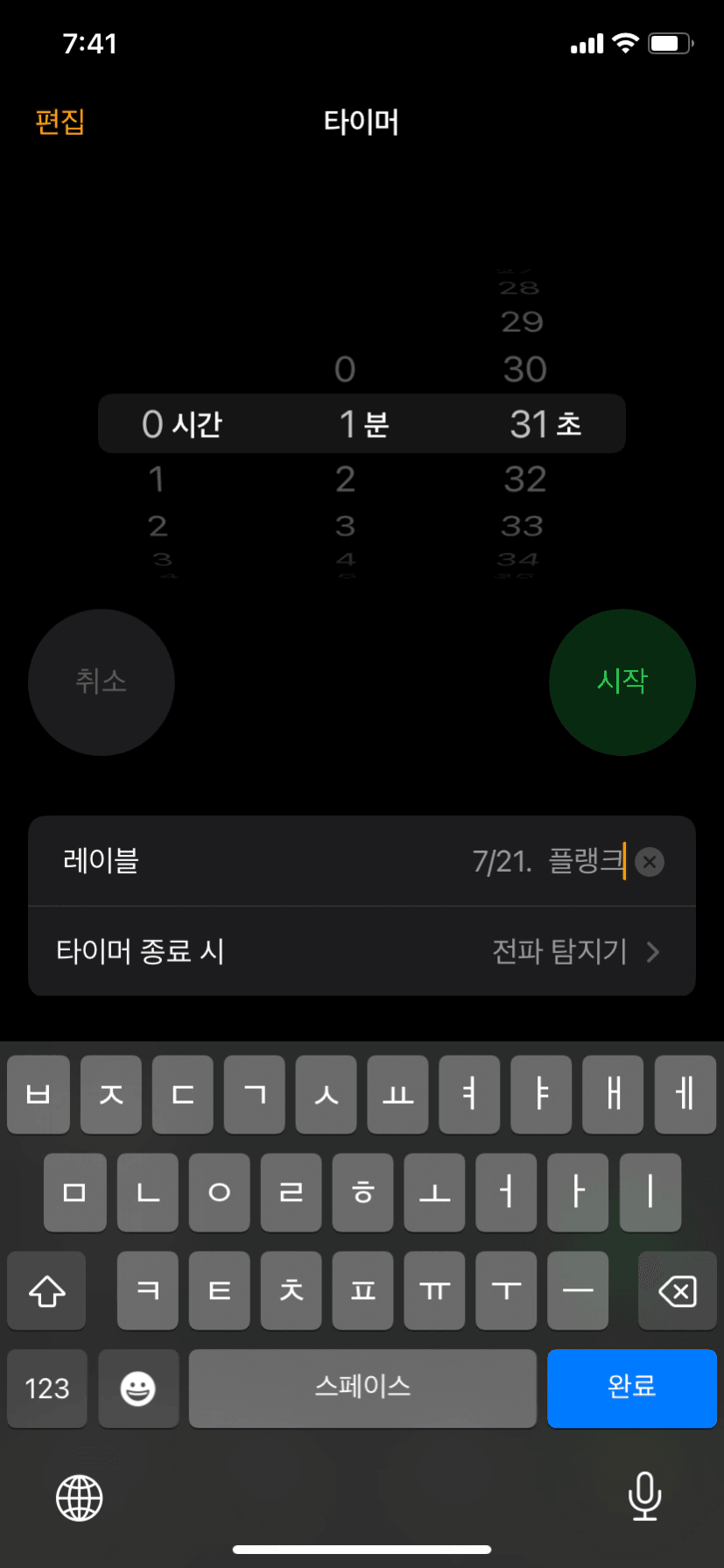724x1568 pixels.
Task: Tap the shift key
Action: (x=47, y=1291)
